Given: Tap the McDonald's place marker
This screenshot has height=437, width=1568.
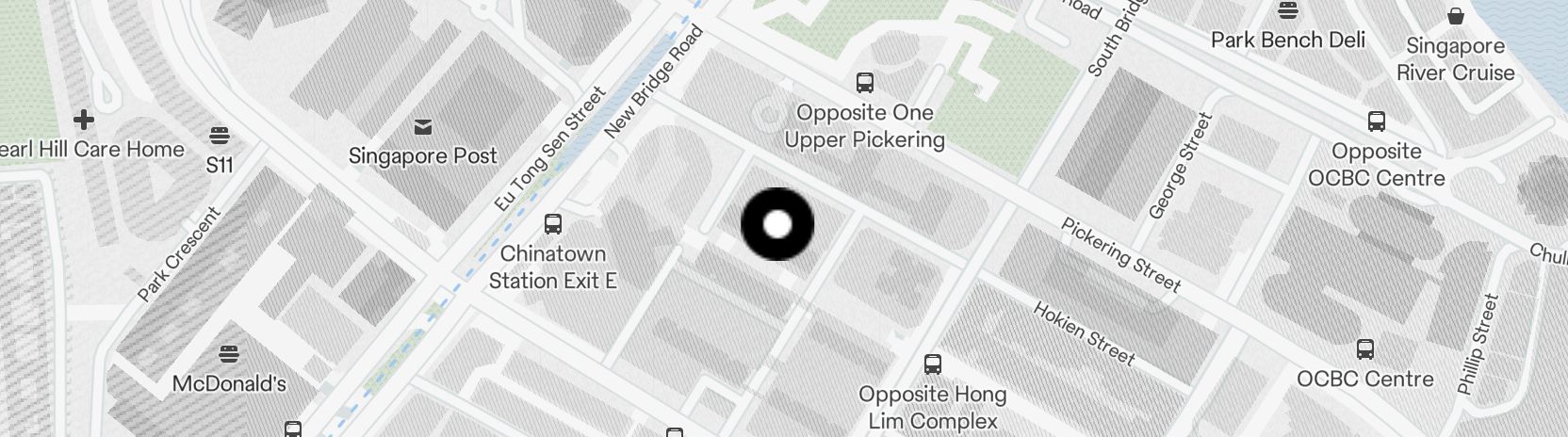Looking at the screenshot, I should click(228, 354).
